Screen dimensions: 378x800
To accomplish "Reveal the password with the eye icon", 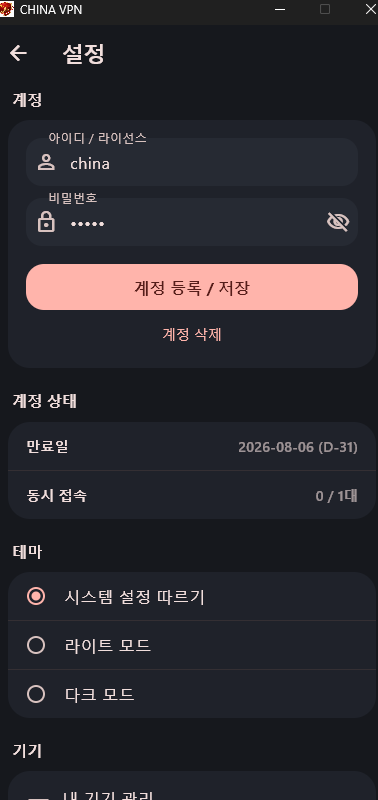I will (x=338, y=222).
